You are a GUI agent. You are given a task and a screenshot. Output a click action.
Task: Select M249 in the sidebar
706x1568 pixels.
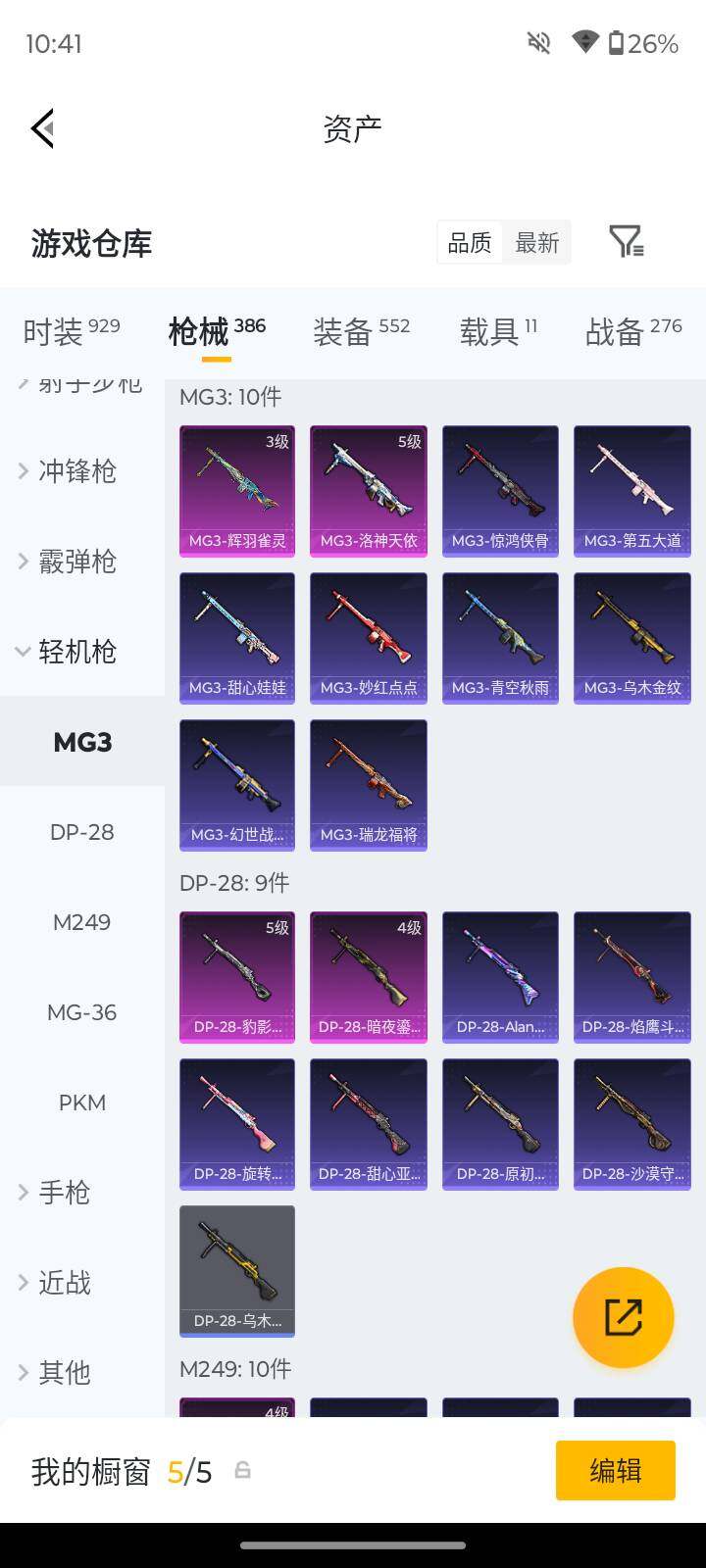point(82,922)
